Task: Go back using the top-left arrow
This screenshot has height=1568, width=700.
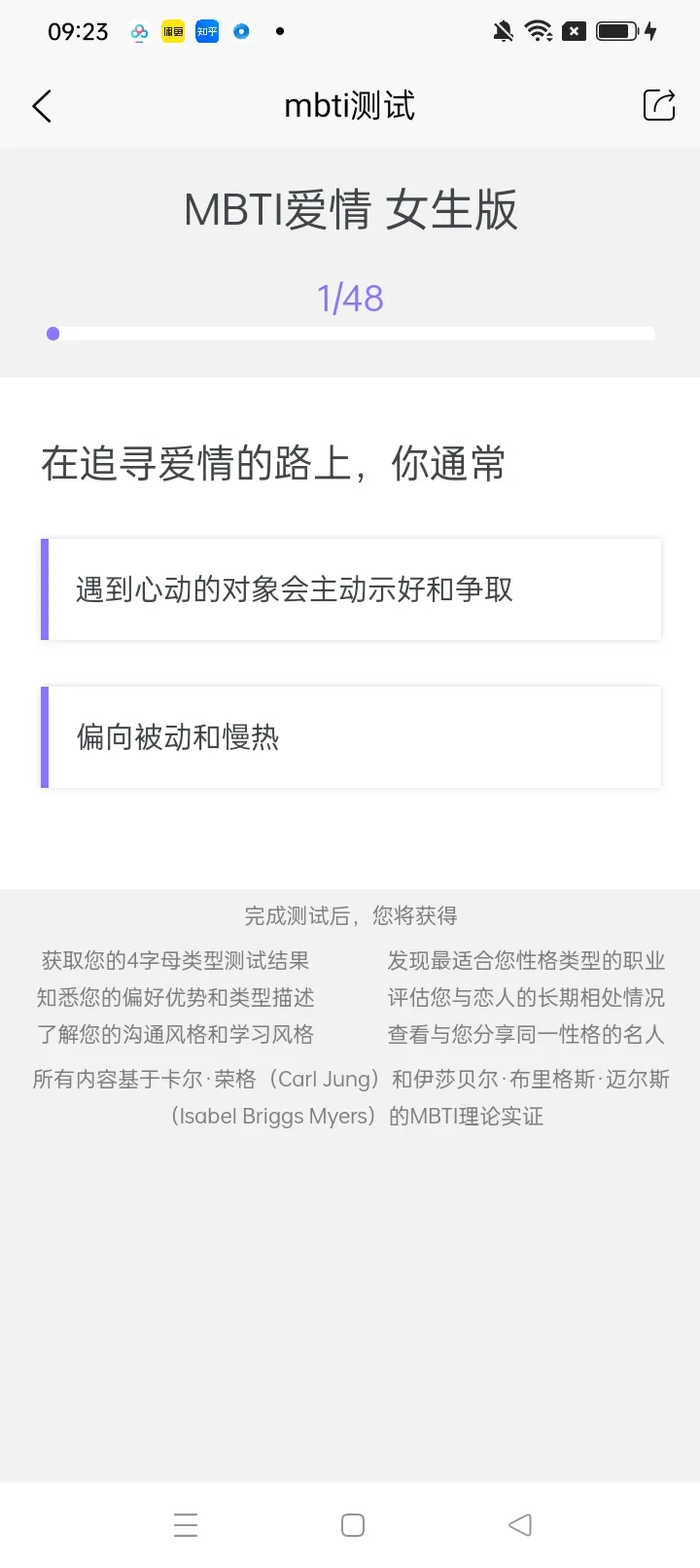Action: pyautogui.click(x=42, y=106)
